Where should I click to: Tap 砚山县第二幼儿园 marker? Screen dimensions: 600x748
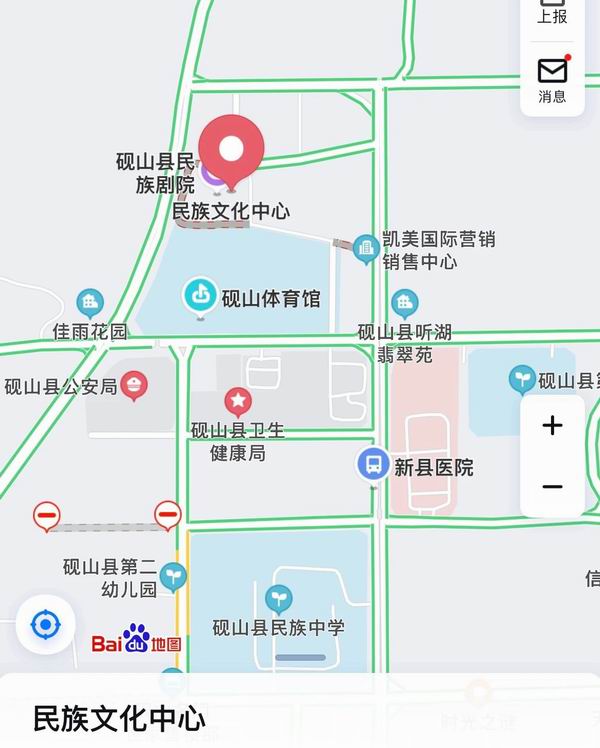tap(173, 575)
